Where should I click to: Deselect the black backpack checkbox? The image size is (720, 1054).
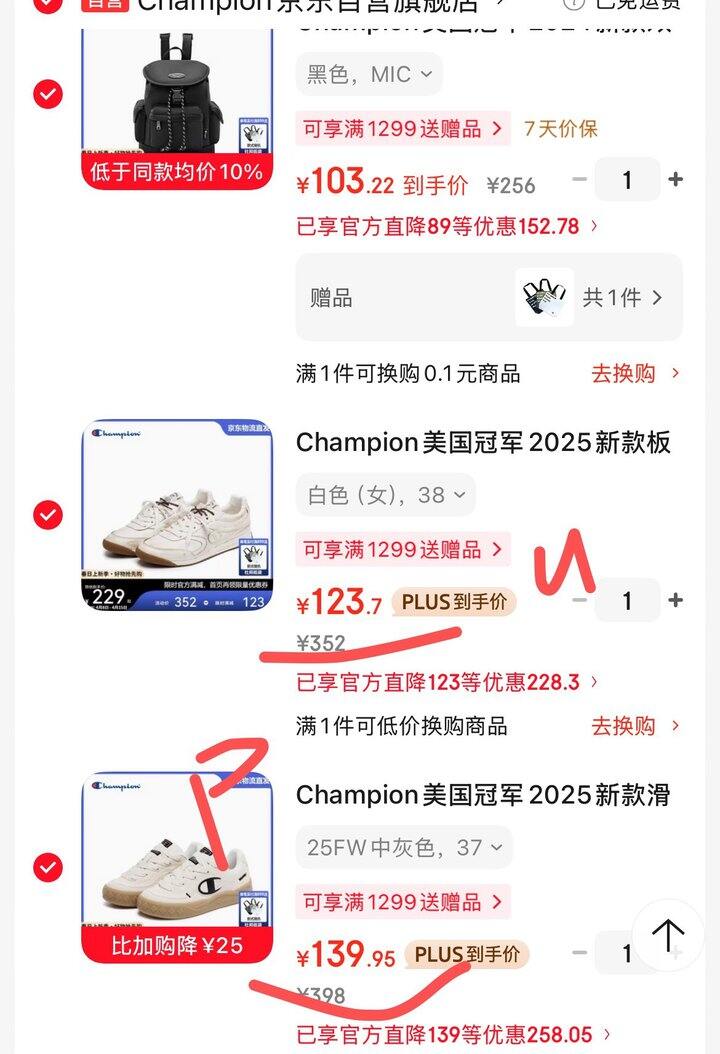point(48,94)
